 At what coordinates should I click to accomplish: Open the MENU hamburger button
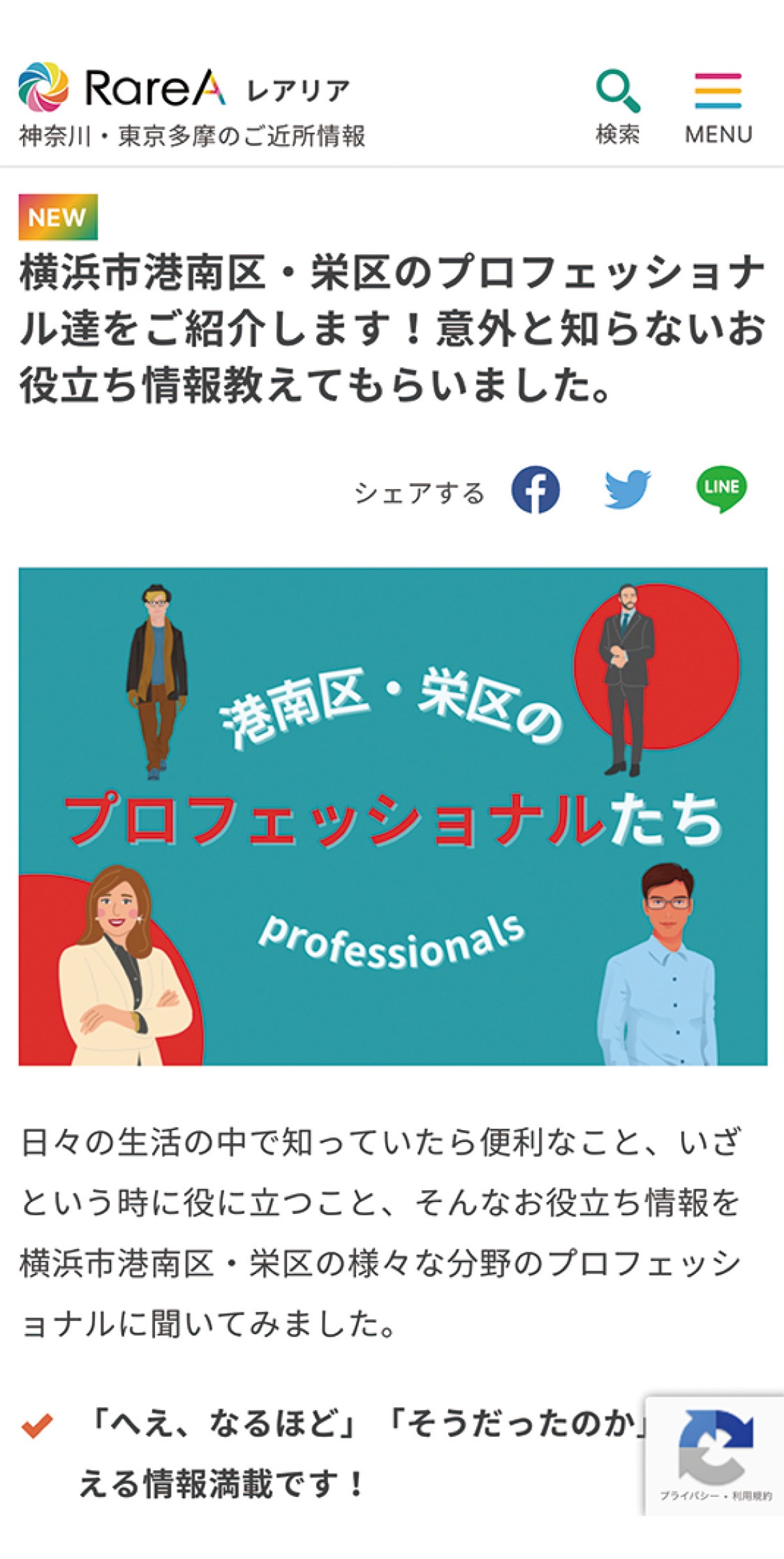click(718, 106)
